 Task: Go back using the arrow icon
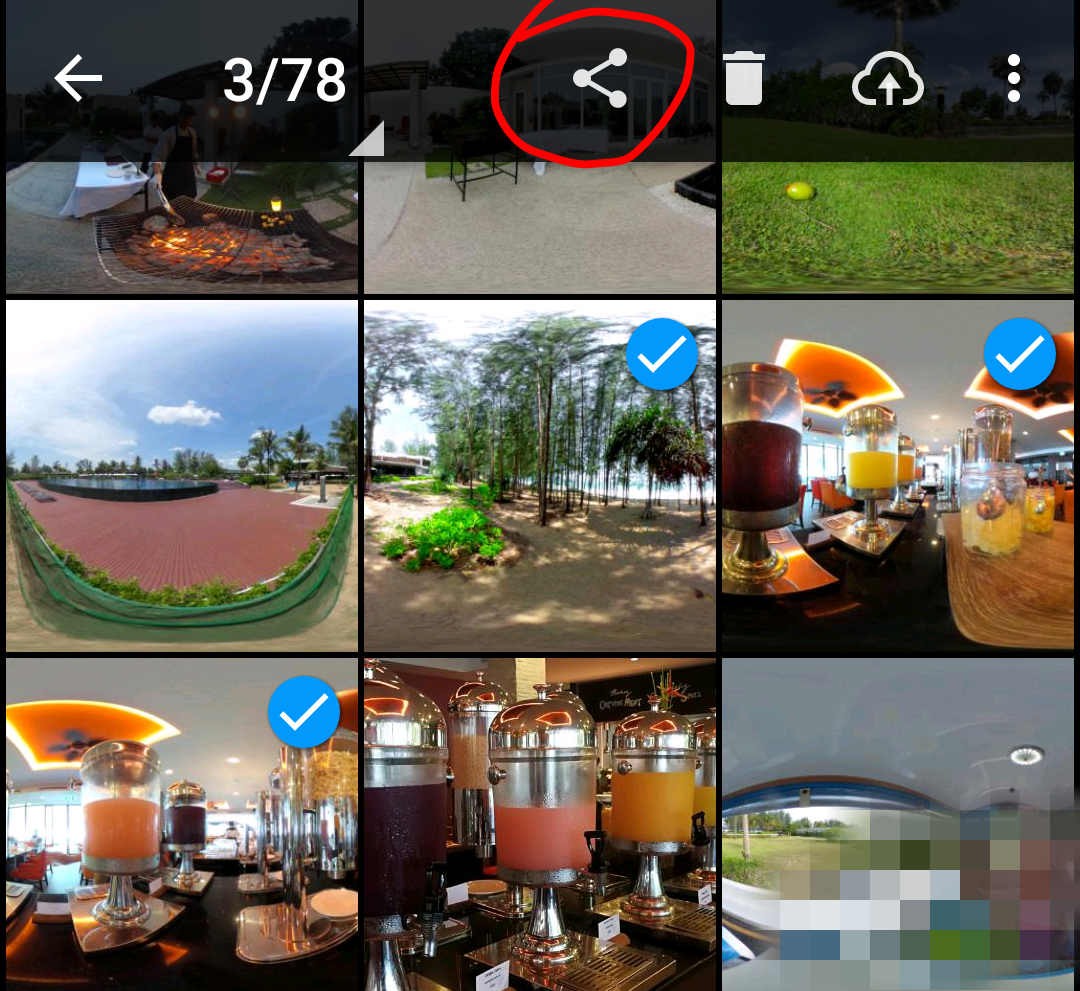click(x=78, y=79)
